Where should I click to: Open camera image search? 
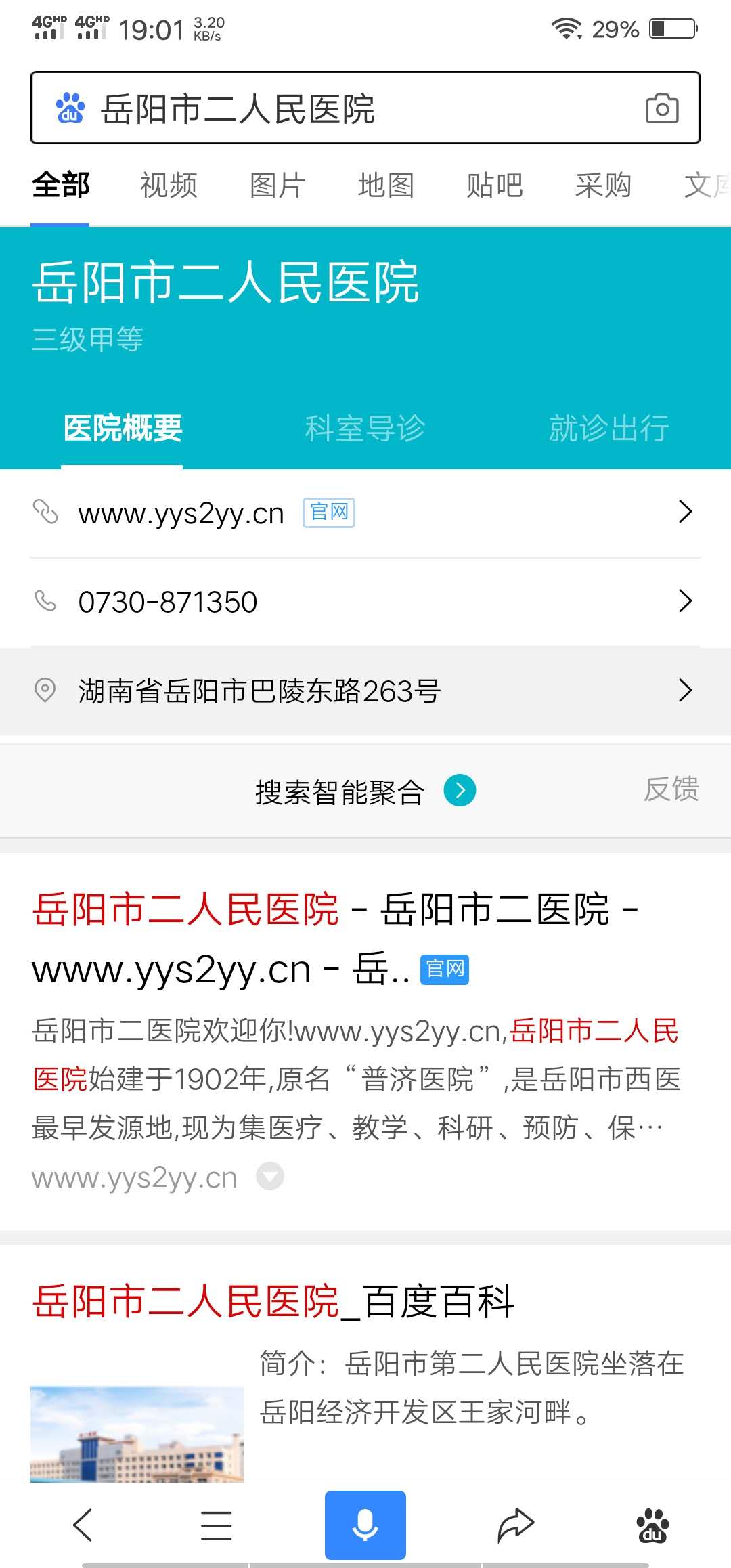pos(662,108)
